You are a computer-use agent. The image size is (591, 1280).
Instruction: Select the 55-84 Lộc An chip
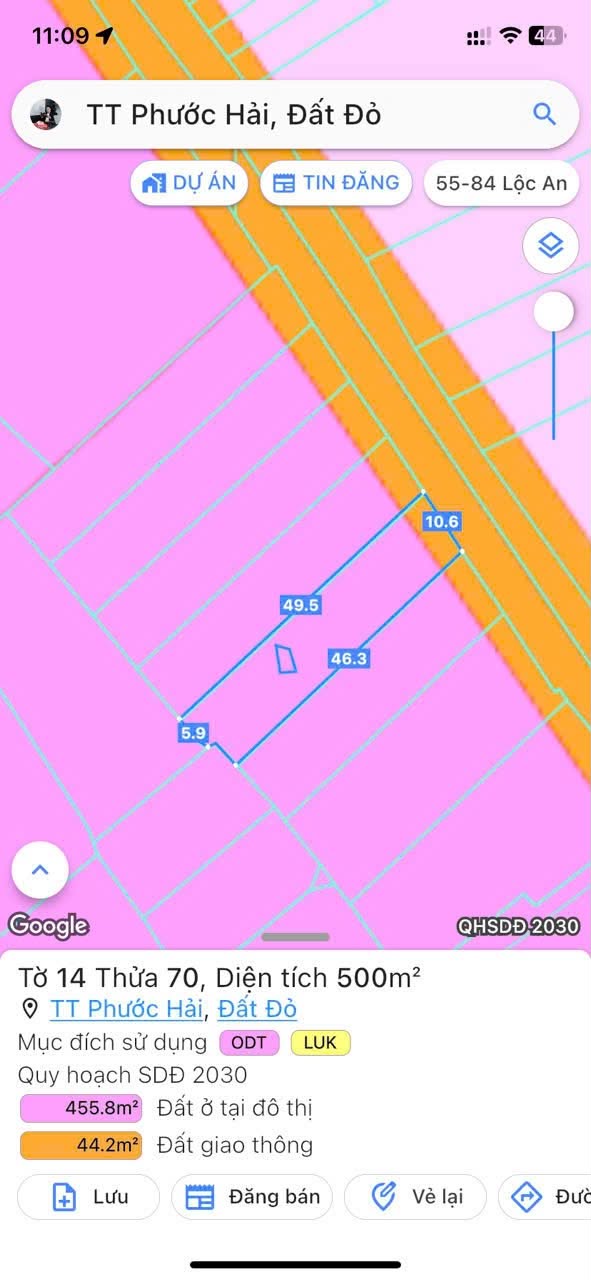click(501, 183)
